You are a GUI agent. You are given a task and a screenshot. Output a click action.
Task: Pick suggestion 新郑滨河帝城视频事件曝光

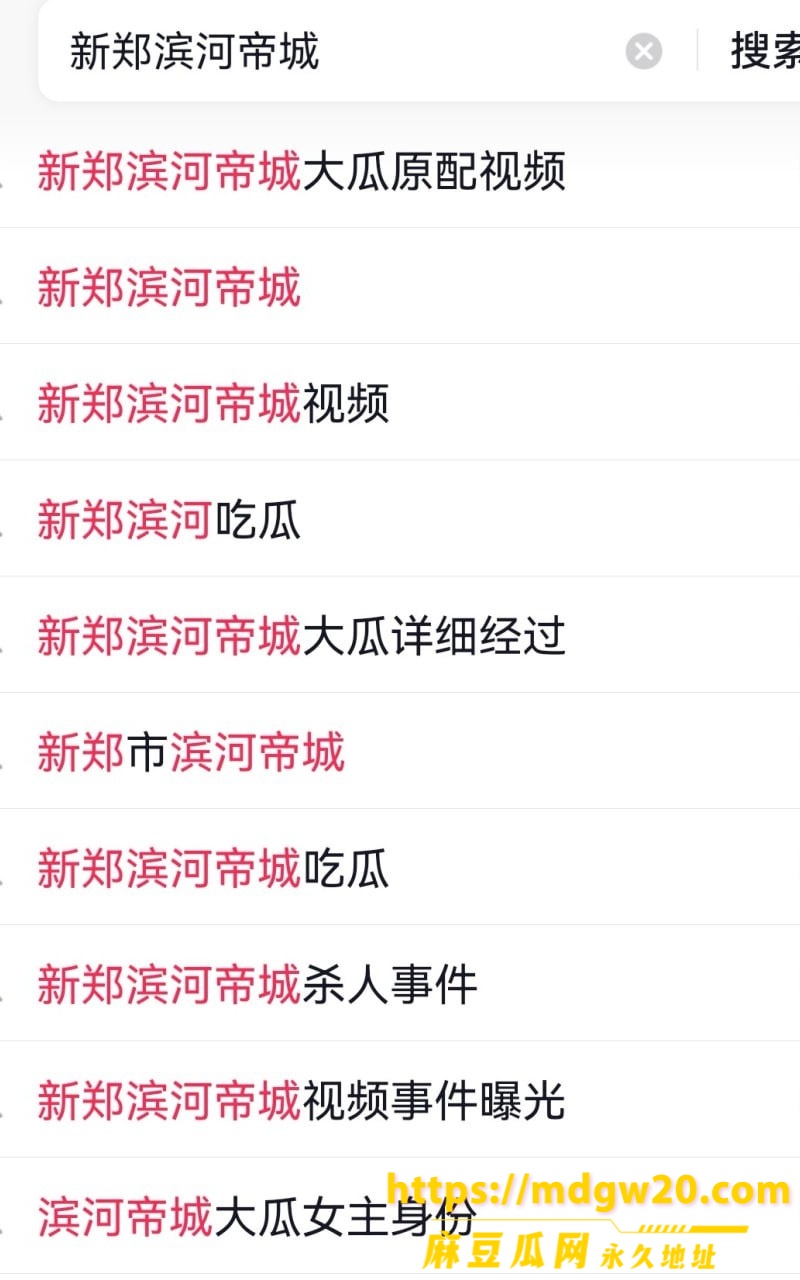coord(400,1100)
